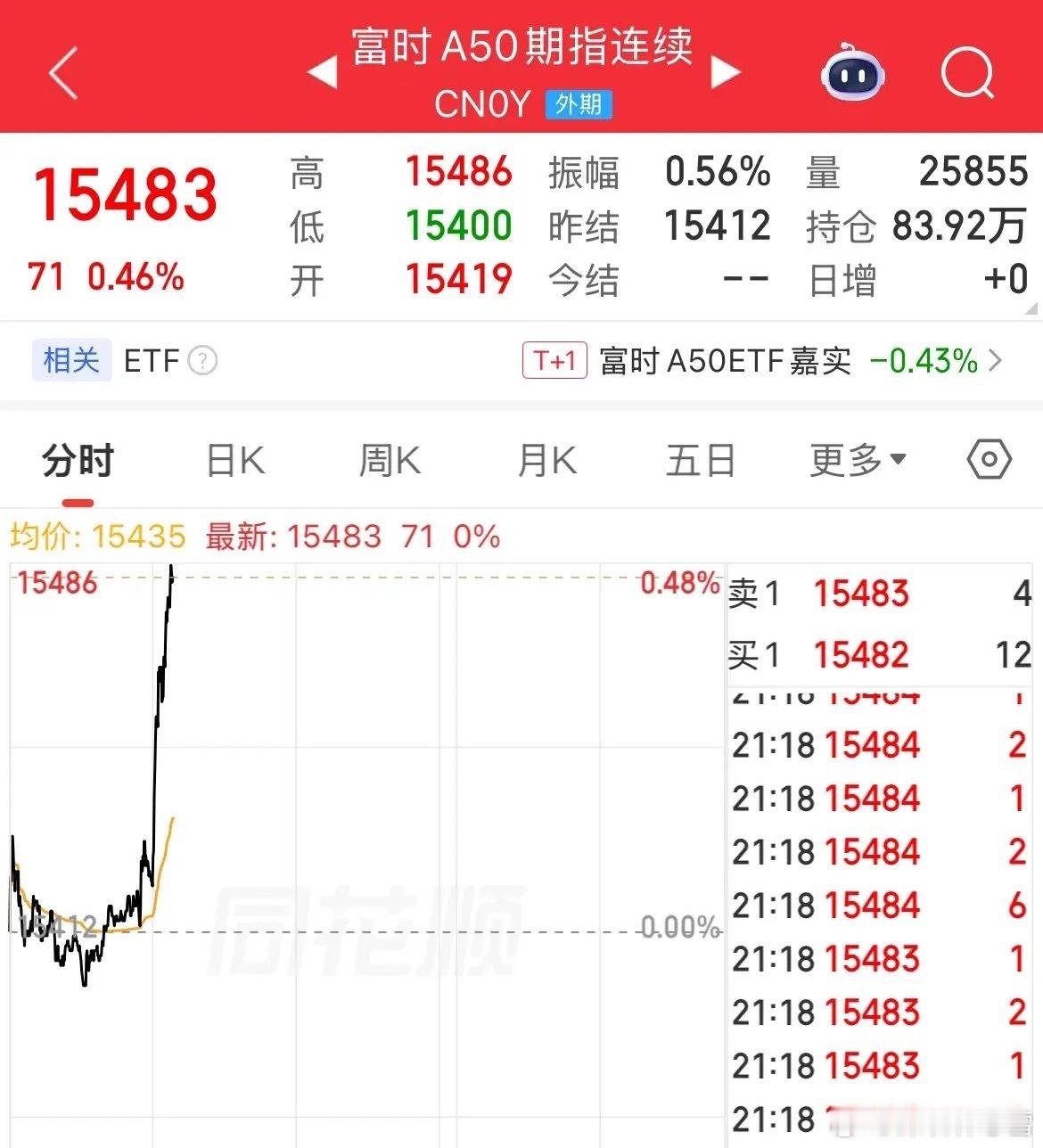Switch to the 日K tab

point(234,460)
